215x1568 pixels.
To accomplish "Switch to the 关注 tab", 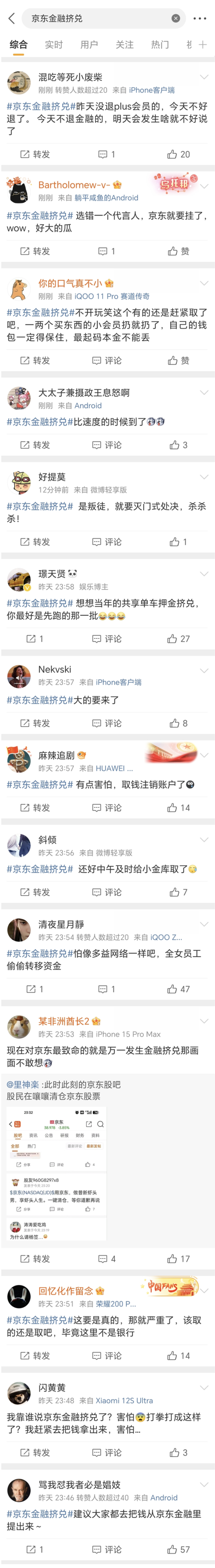I will pos(124,45).
